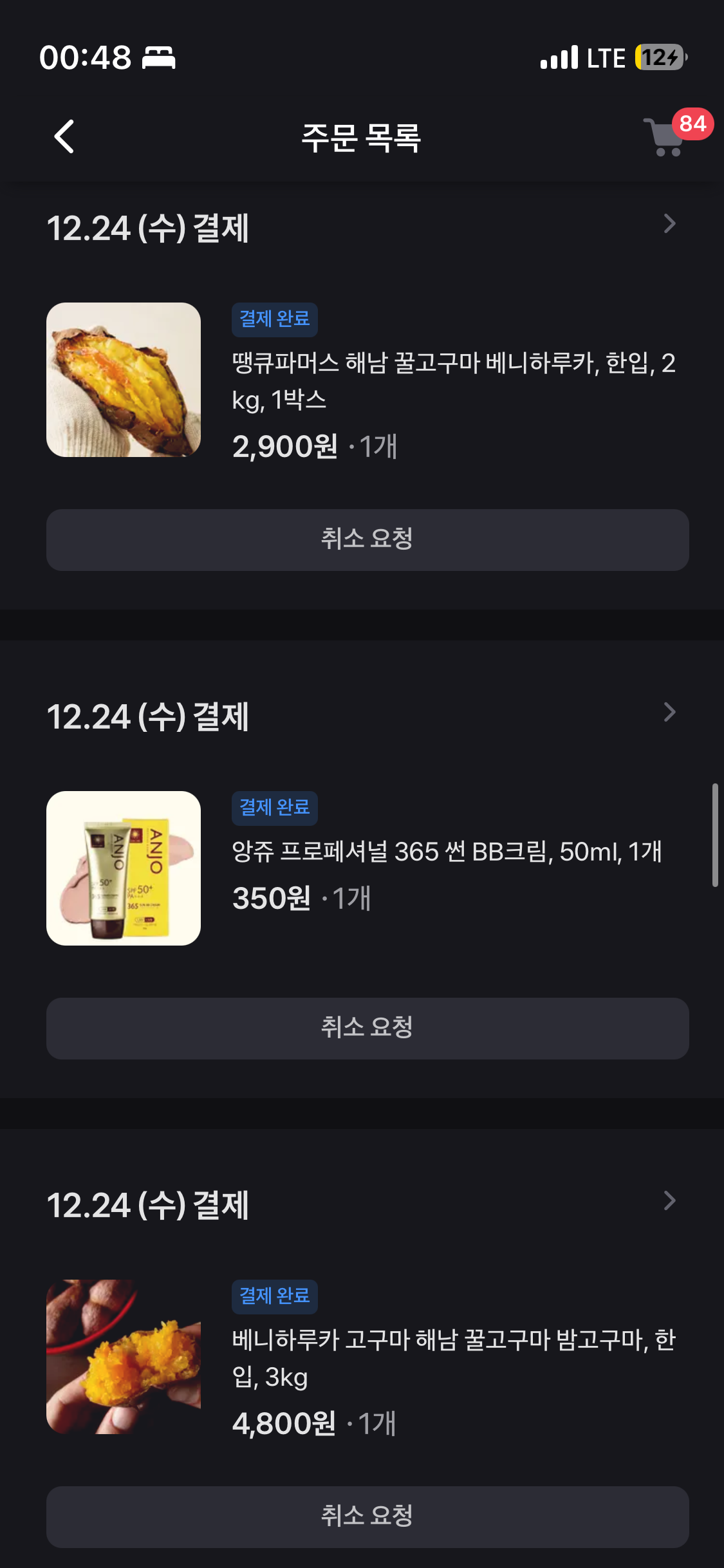The image size is (724, 1568).
Task: Open the shopping cart with 84 items
Action: coord(665,136)
